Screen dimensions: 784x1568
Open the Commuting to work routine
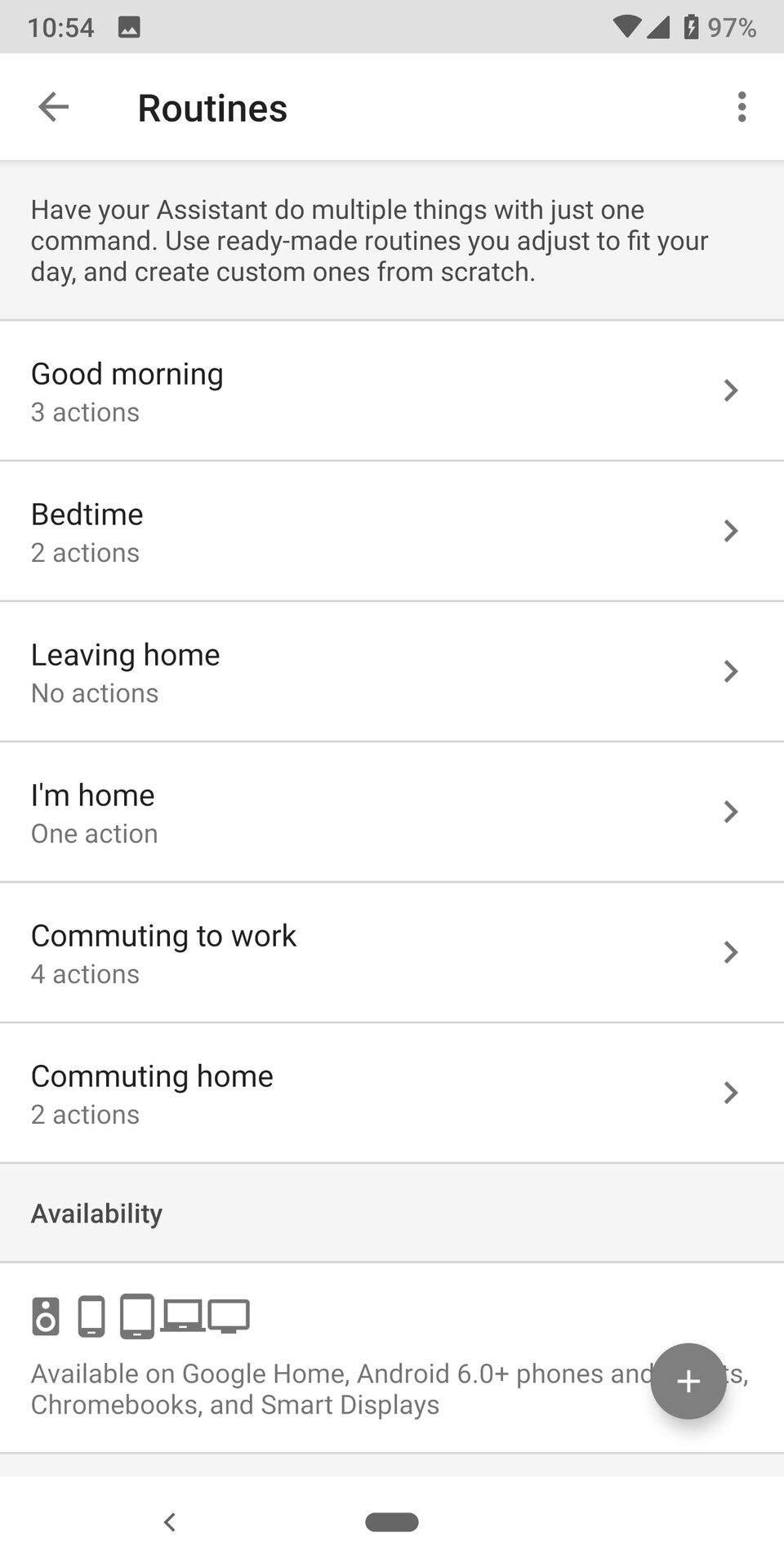click(x=392, y=953)
